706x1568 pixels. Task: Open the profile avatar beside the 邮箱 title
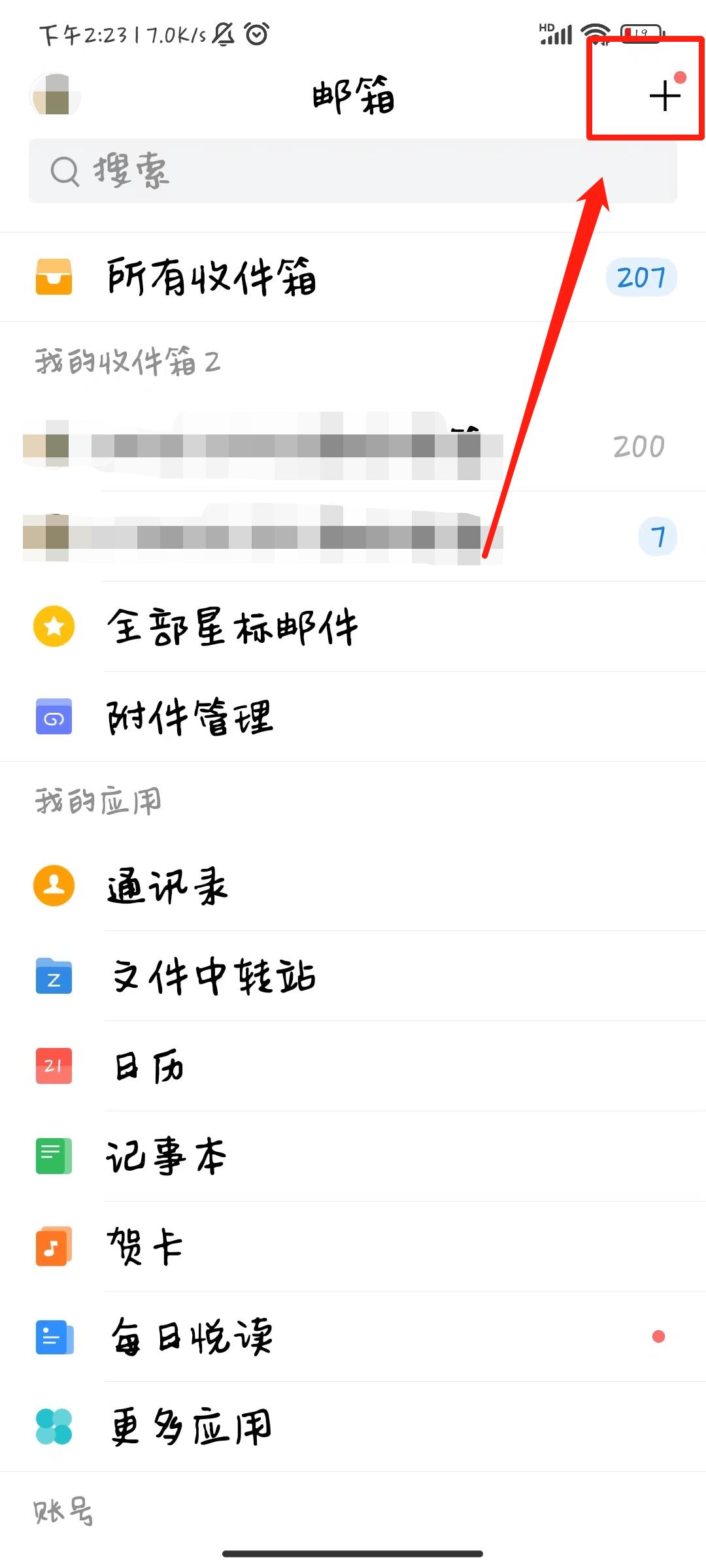click(x=56, y=95)
